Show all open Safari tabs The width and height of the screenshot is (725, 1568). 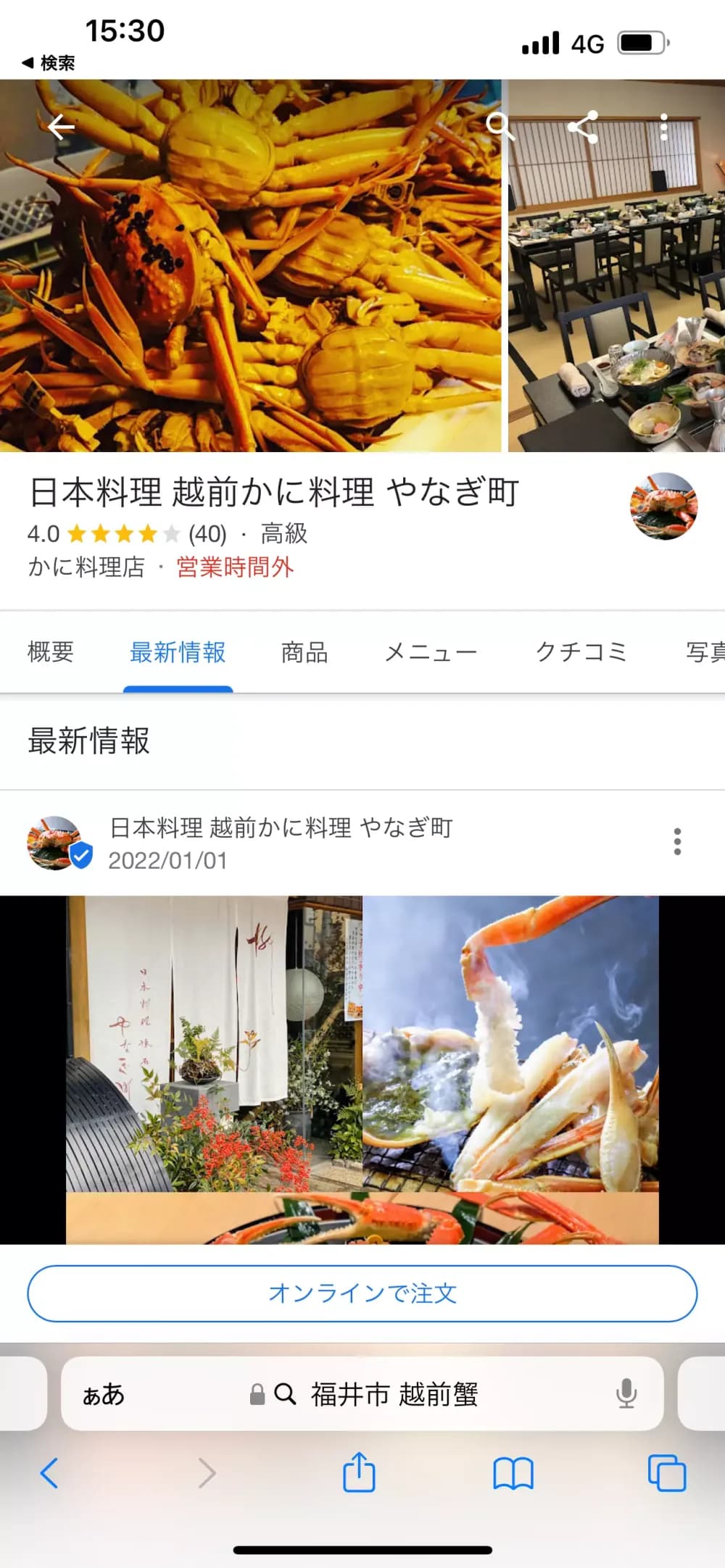click(666, 1474)
